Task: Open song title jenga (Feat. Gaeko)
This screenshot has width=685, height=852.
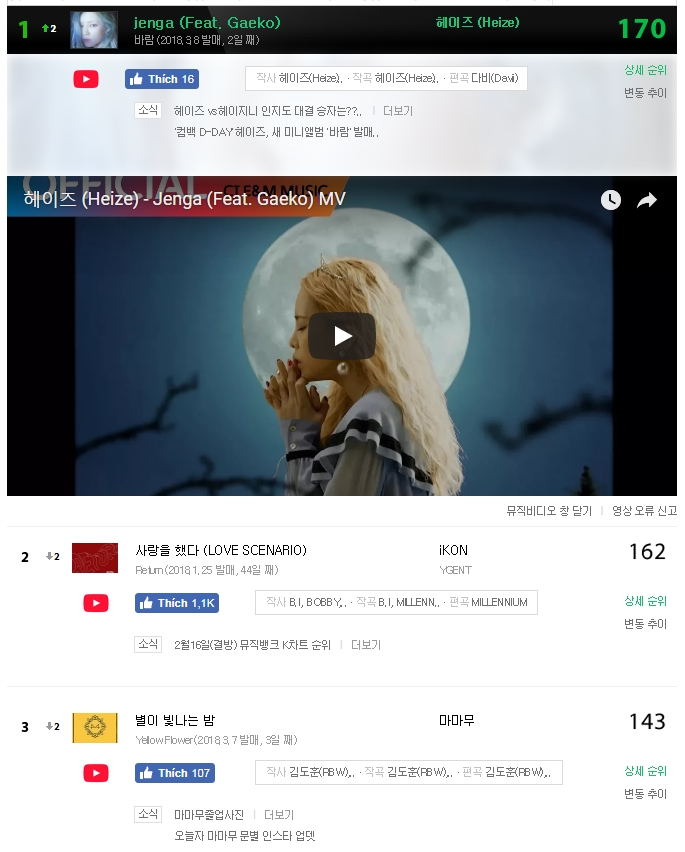Action: (207, 22)
